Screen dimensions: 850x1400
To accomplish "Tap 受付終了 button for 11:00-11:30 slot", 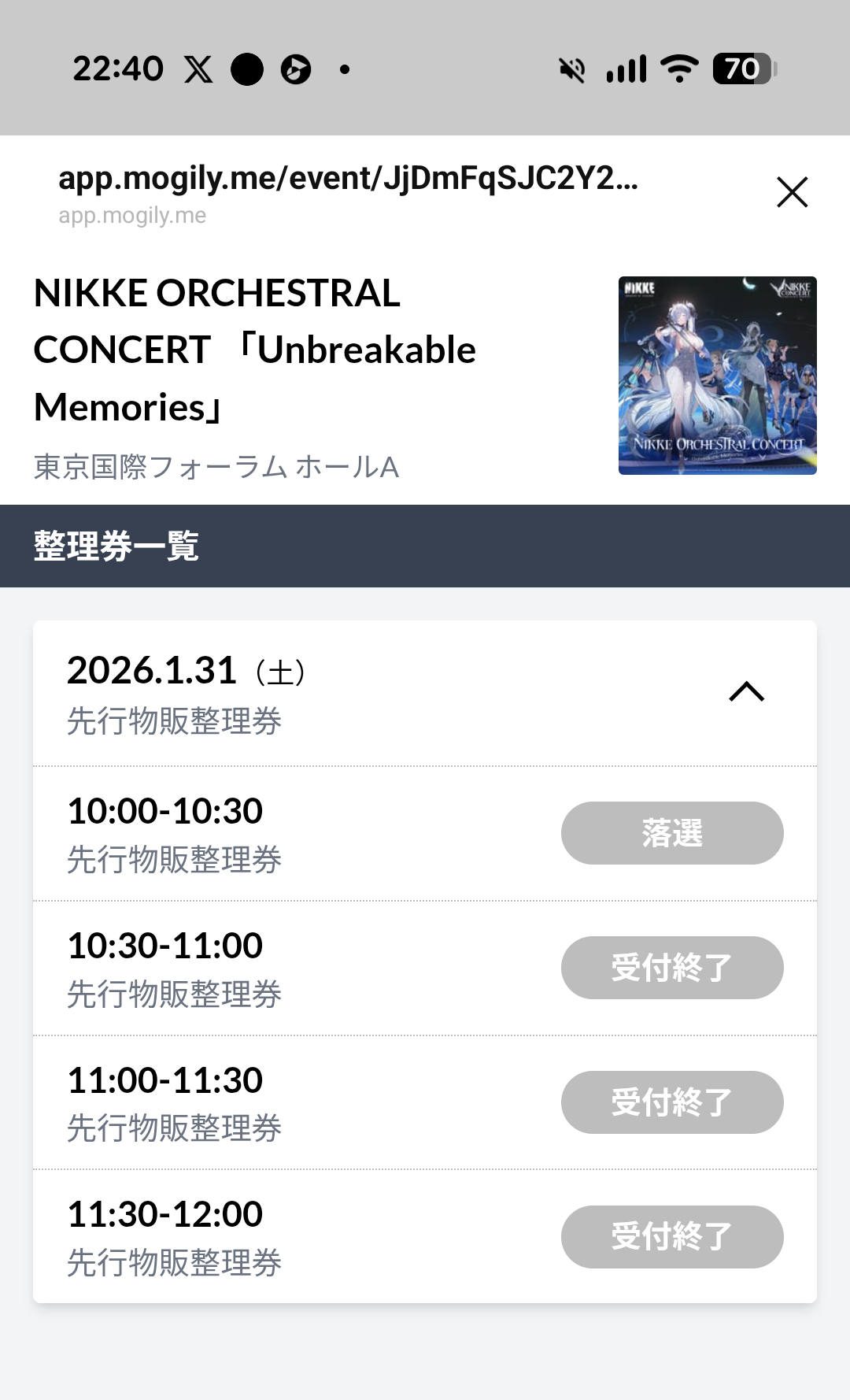I will click(x=672, y=1102).
